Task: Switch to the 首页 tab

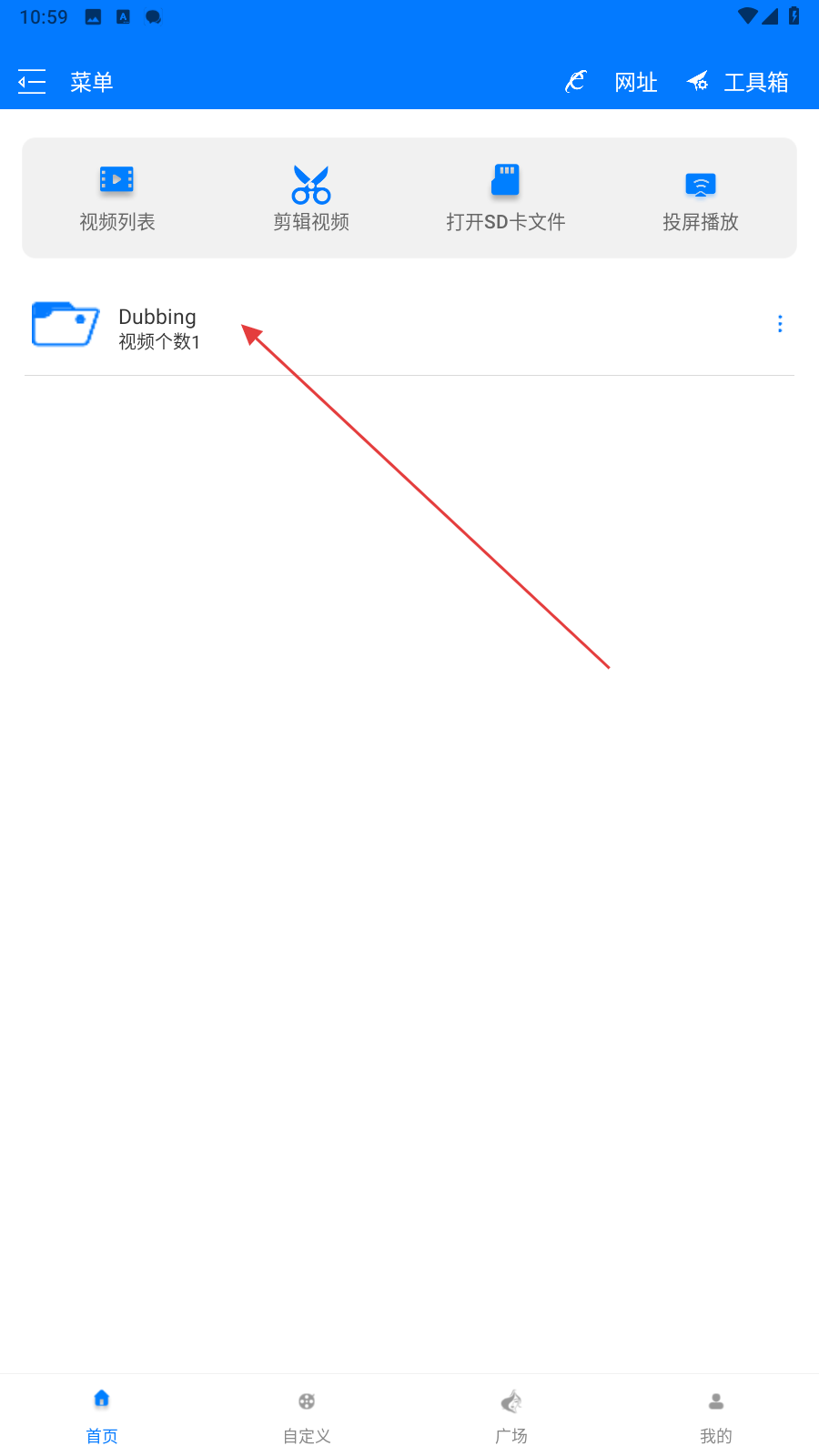Action: point(102,1416)
